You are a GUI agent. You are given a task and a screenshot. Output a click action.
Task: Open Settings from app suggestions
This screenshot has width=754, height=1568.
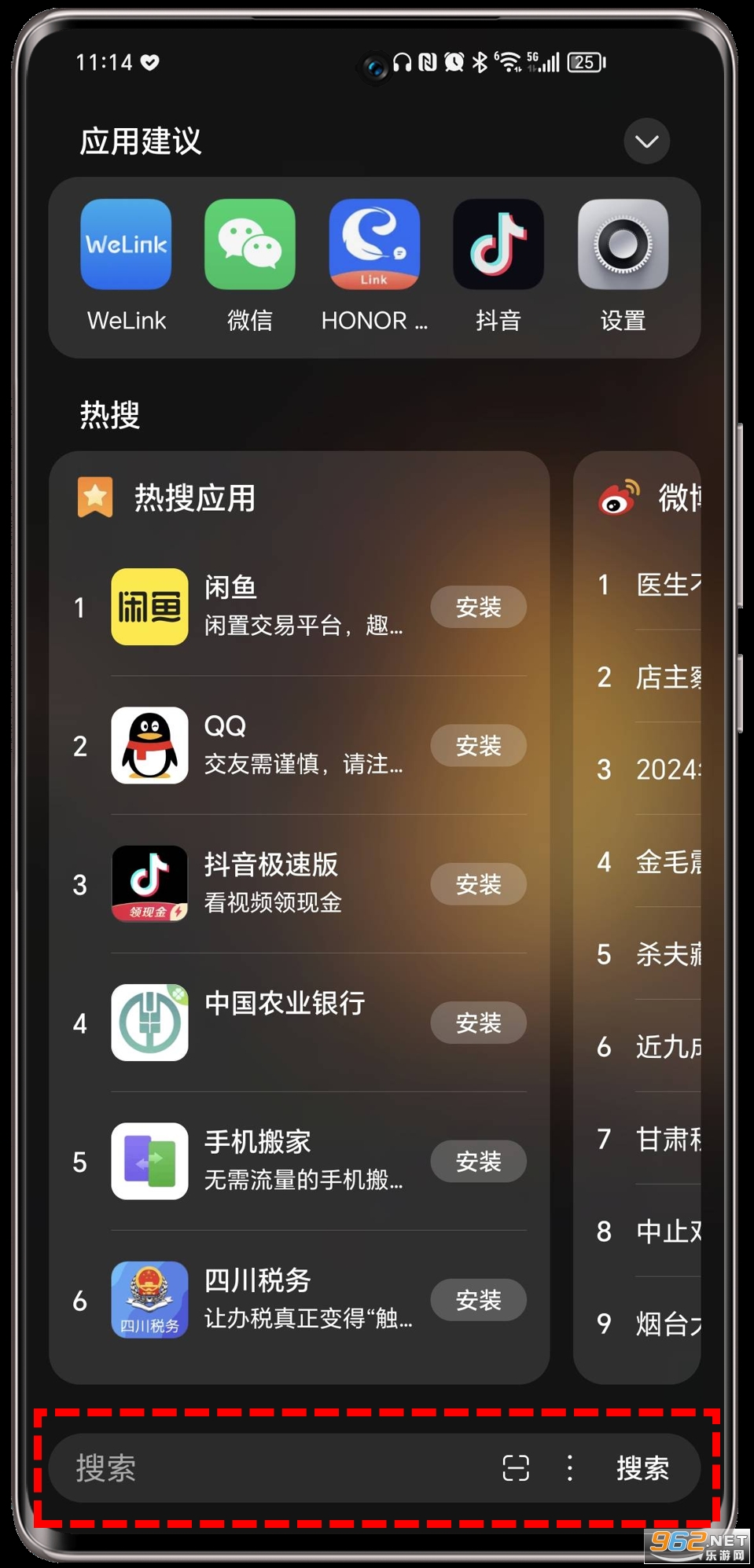click(x=623, y=244)
